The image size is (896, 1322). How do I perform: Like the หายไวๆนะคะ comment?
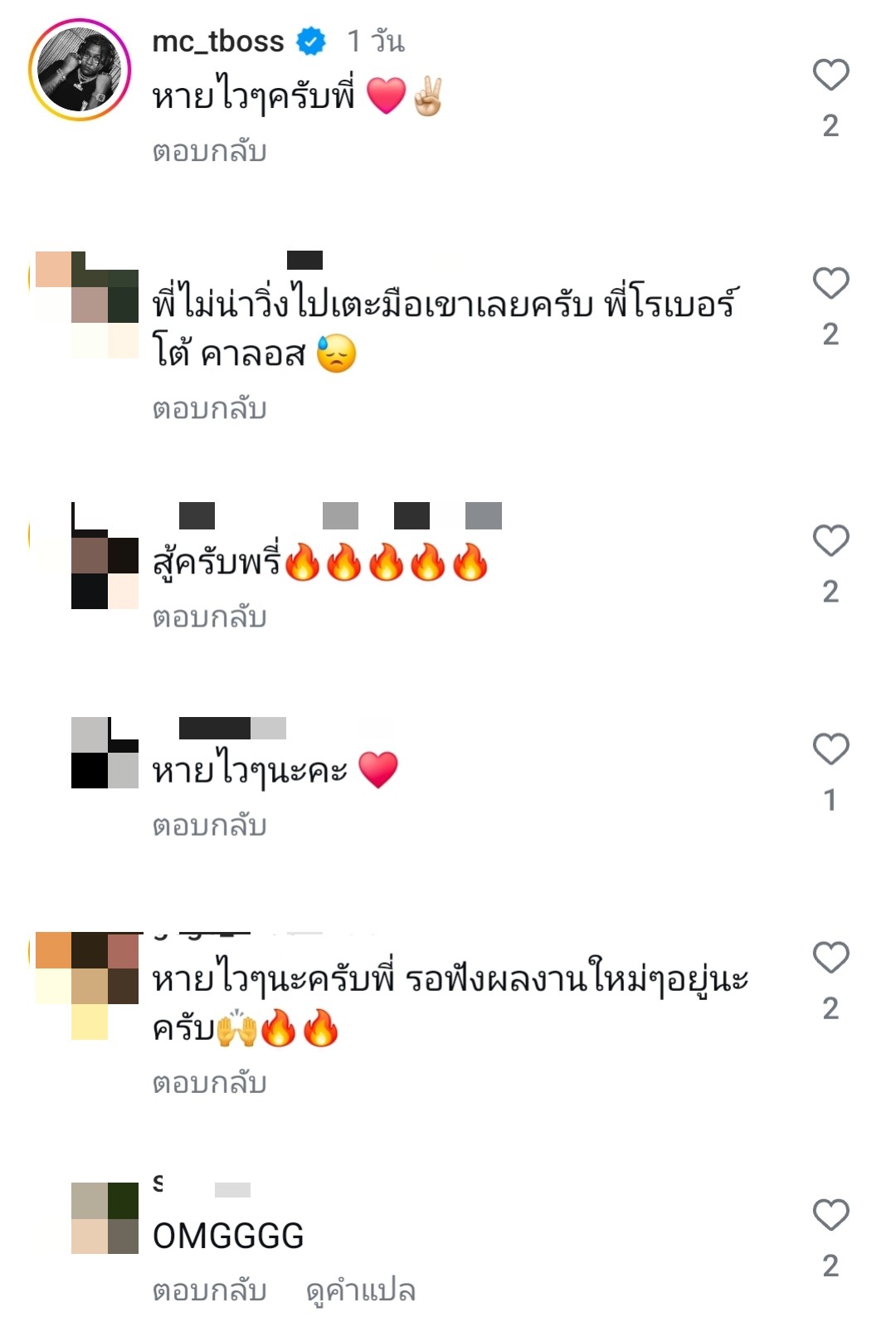(x=830, y=749)
